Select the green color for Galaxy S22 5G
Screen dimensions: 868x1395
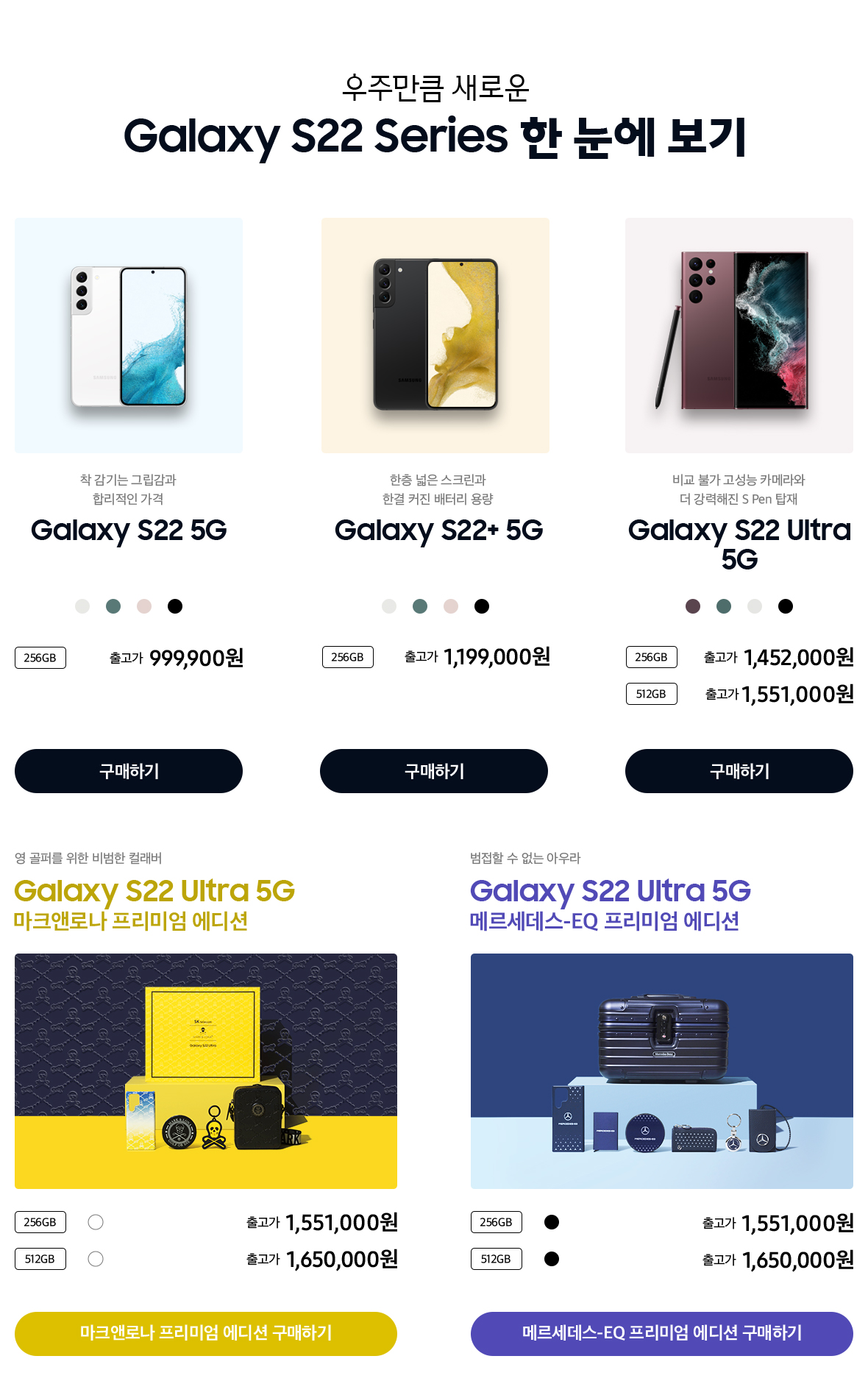(x=113, y=606)
